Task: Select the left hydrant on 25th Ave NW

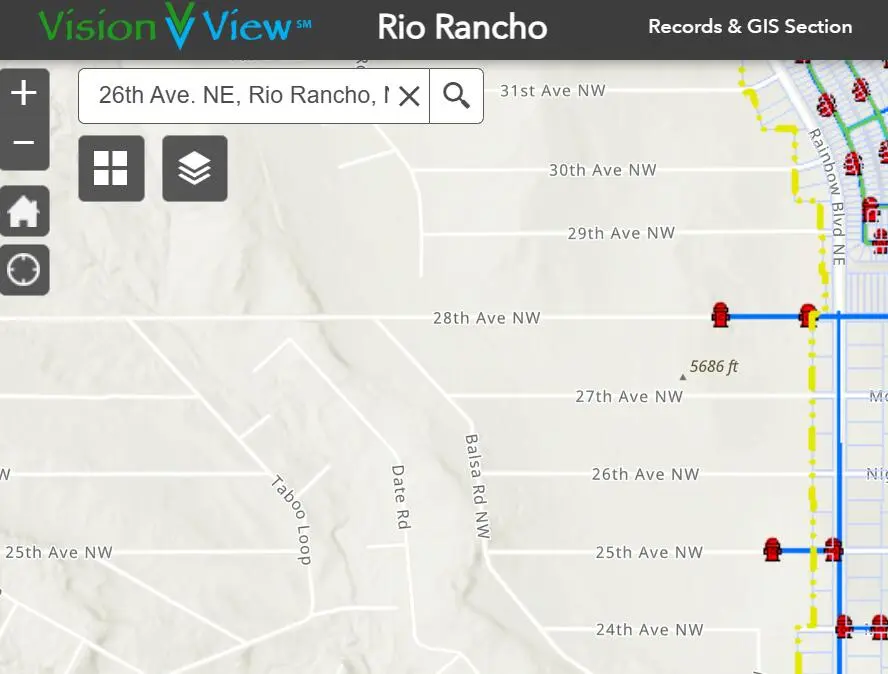Action: coord(772,549)
